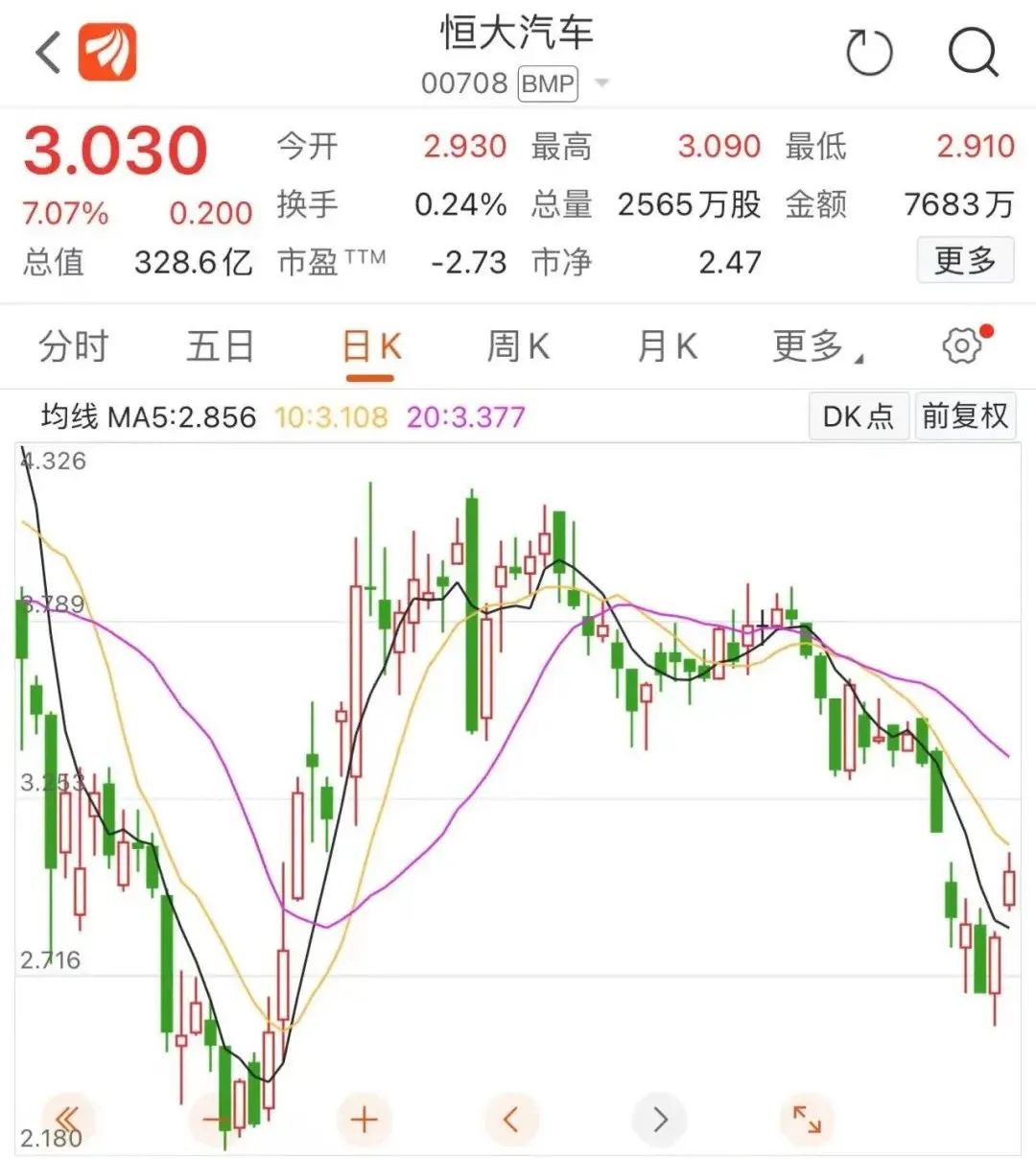1036x1159 pixels.
Task: Switch to the 周K weekly chart tab
Action: click(516, 346)
